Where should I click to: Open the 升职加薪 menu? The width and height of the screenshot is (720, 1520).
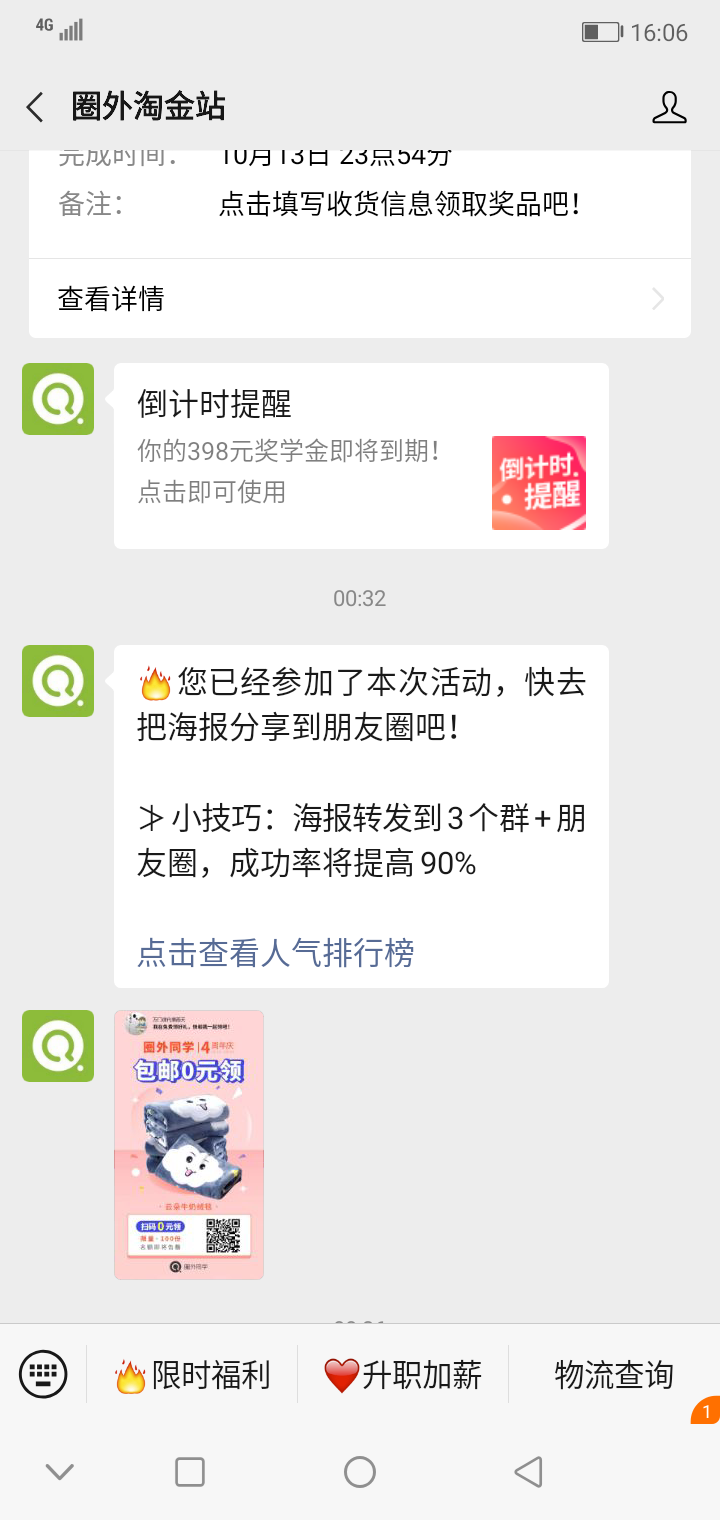(403, 1375)
